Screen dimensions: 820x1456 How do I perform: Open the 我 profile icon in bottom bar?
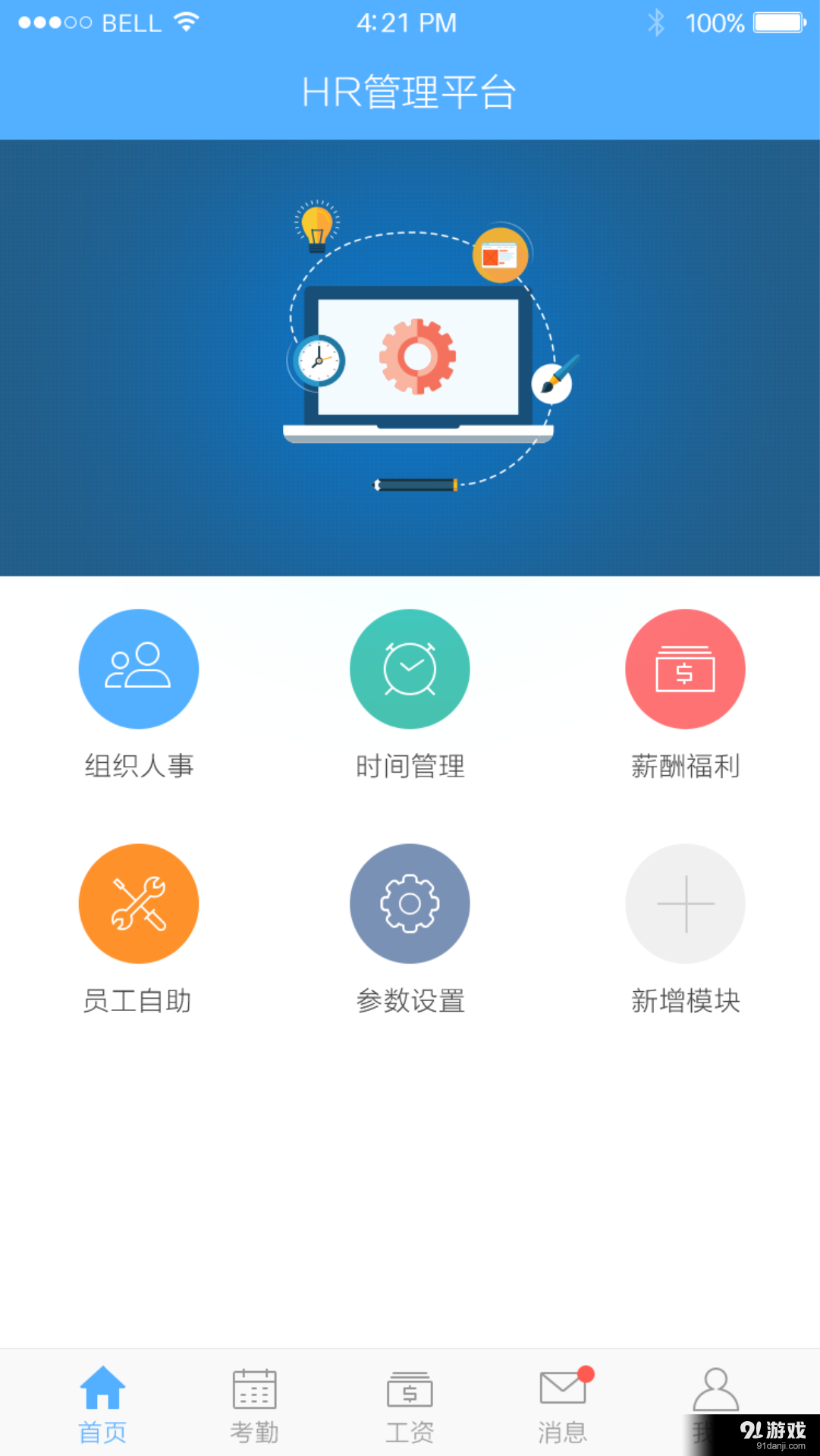click(x=715, y=1392)
